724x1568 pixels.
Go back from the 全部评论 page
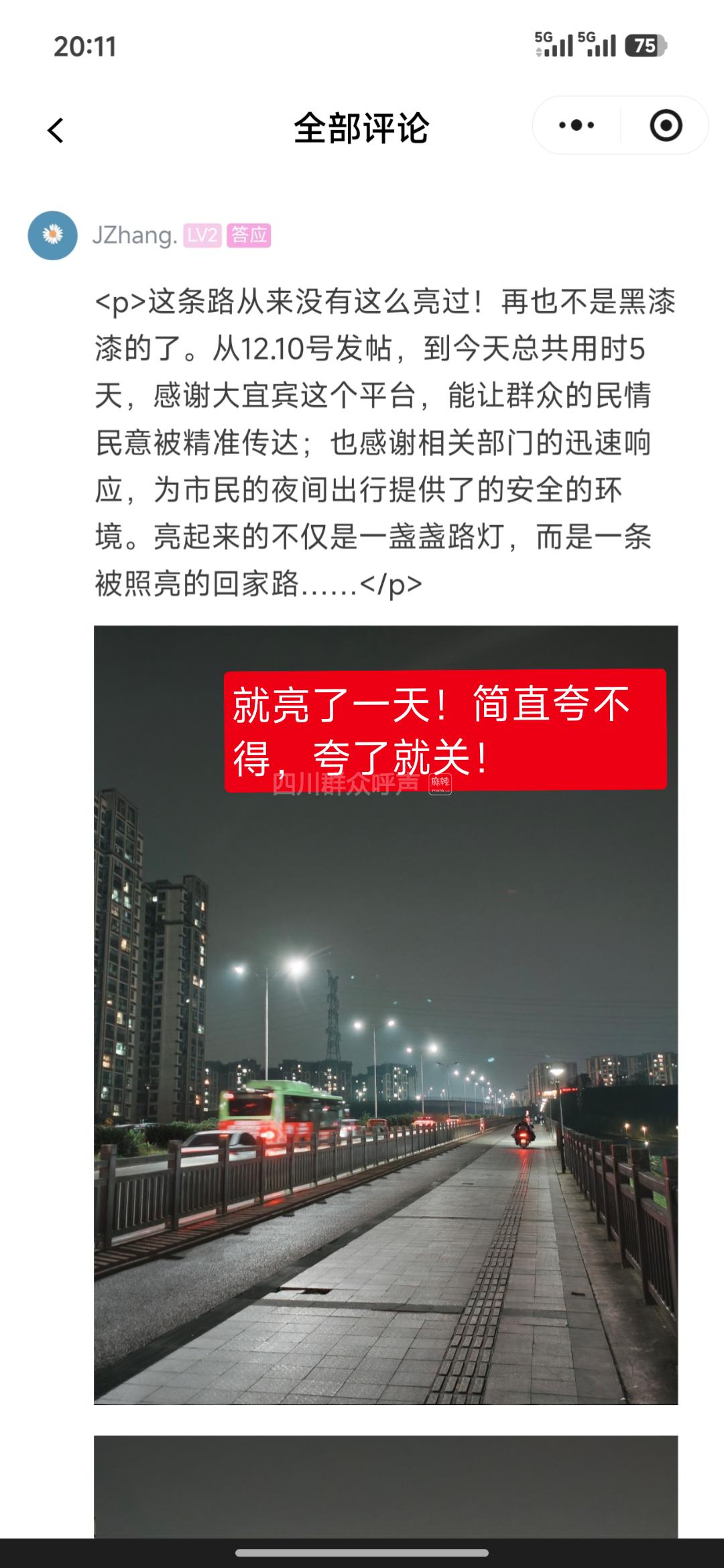56,130
